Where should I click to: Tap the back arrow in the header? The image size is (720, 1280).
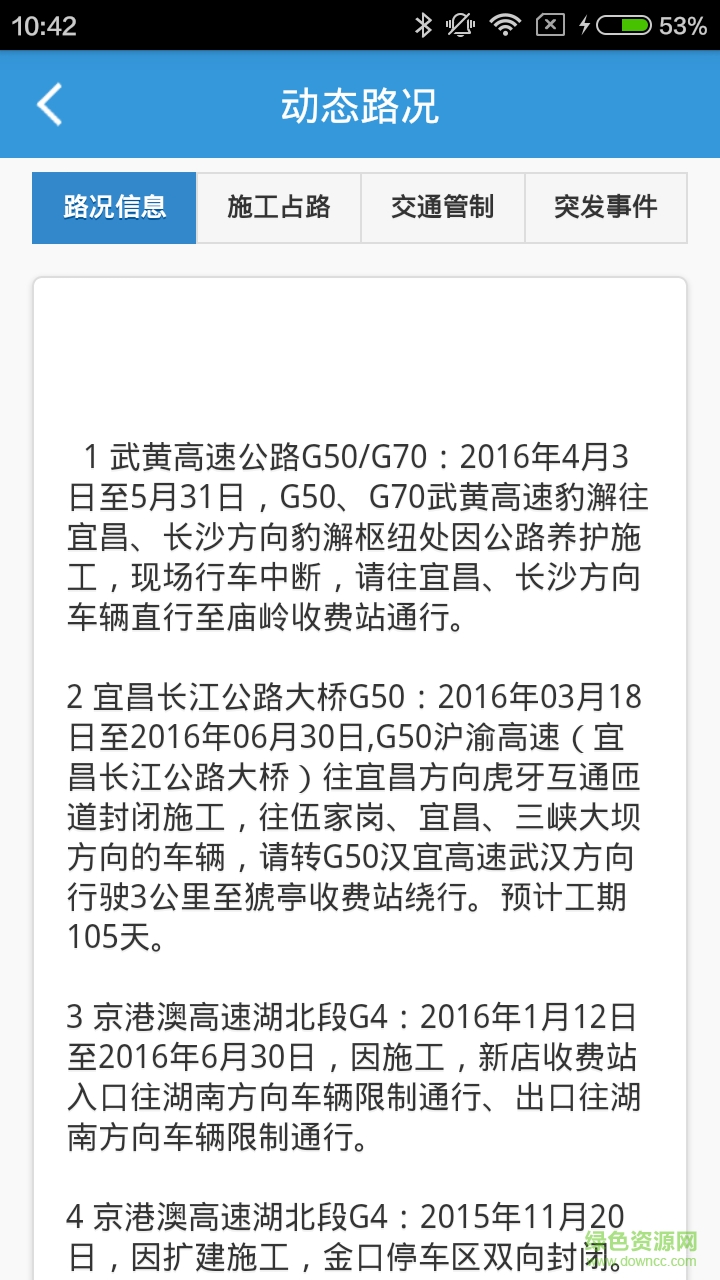coord(48,104)
